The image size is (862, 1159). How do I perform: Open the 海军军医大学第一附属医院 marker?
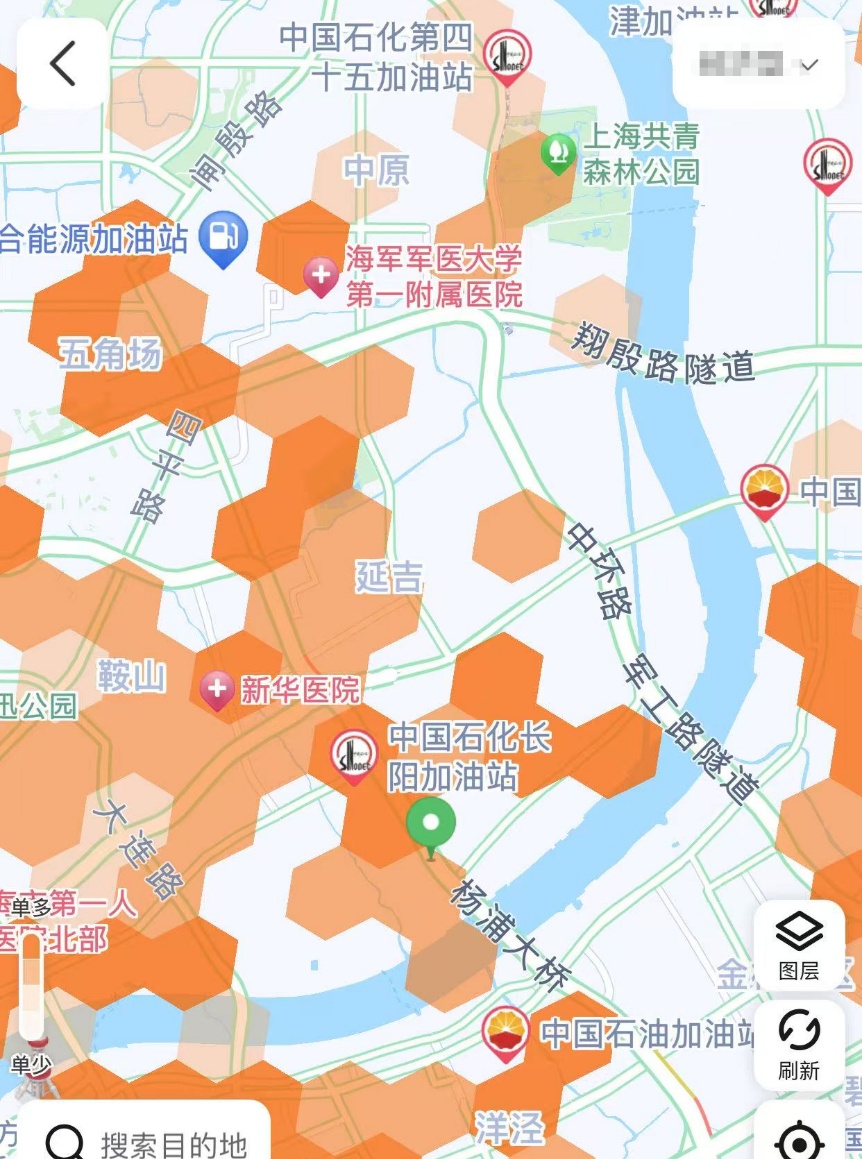coord(321,275)
